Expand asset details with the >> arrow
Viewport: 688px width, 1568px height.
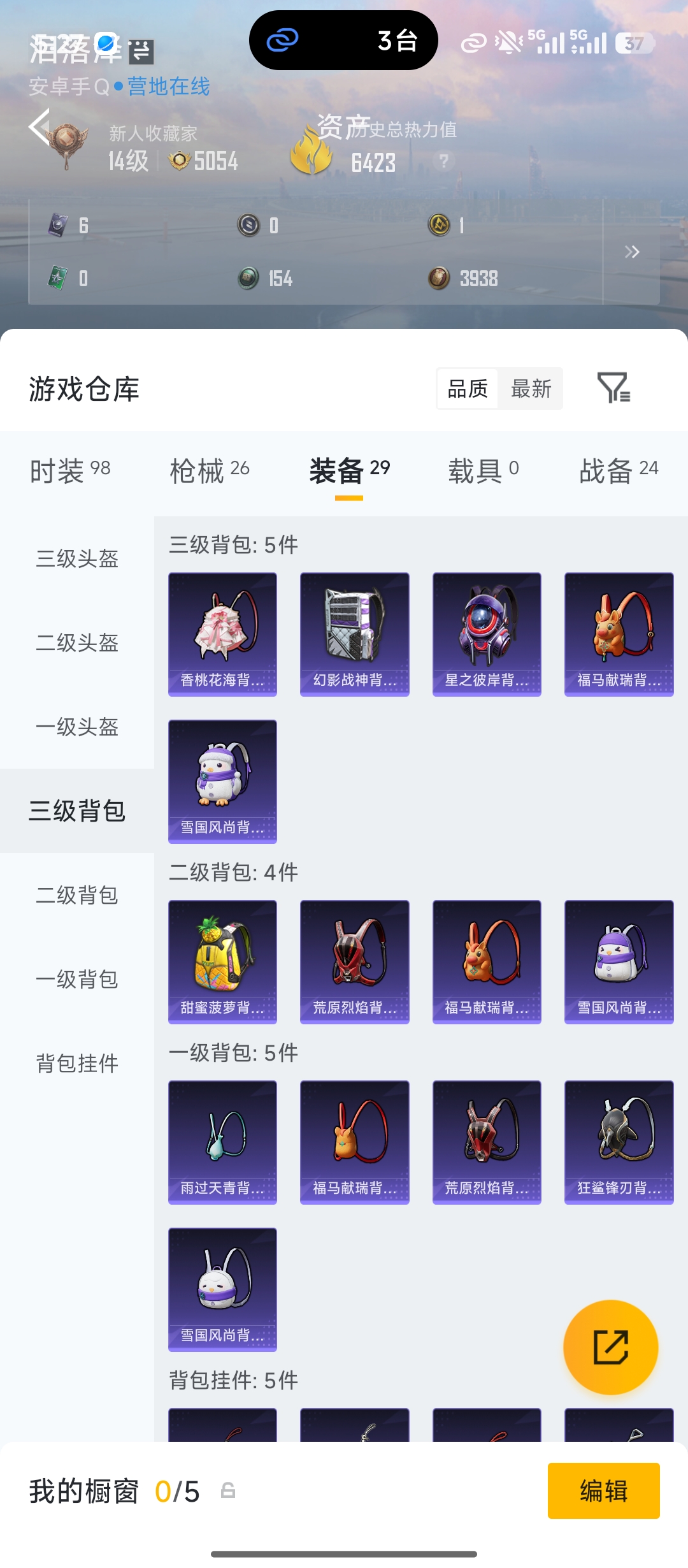tap(632, 252)
